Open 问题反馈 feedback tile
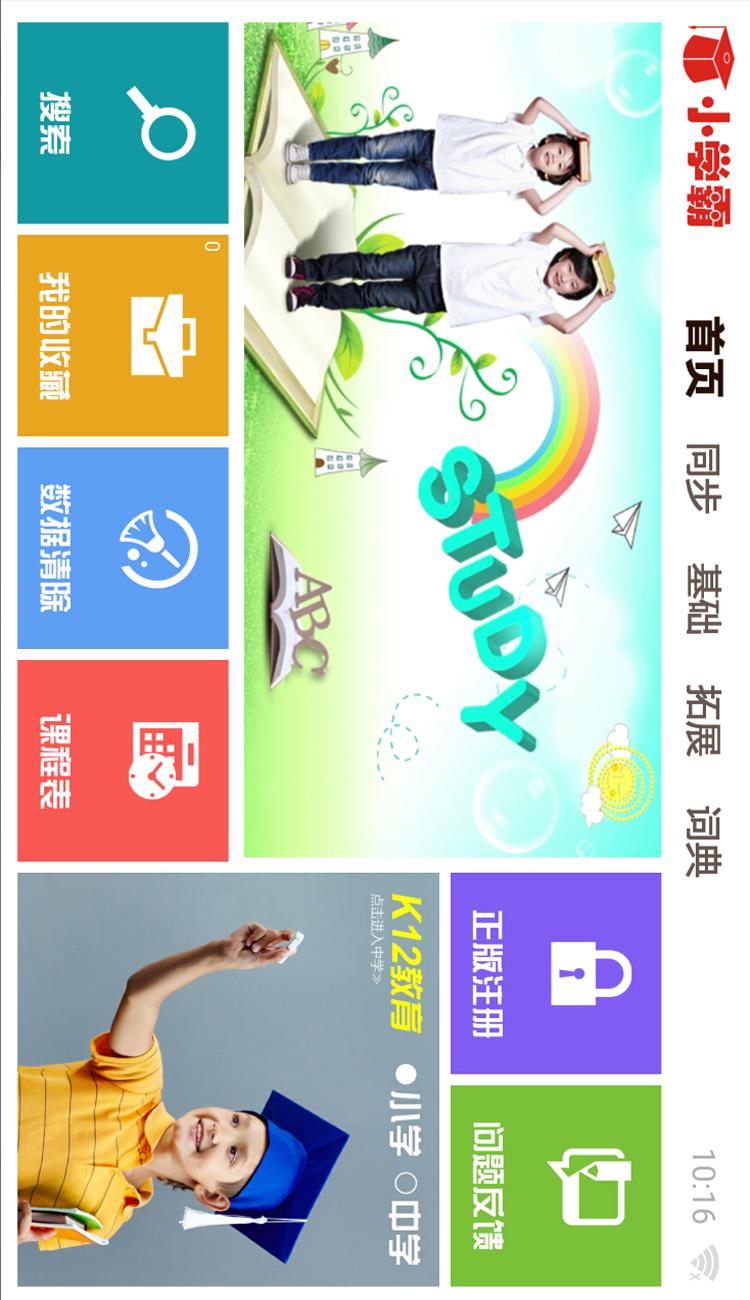This screenshot has width=750, height=1300. 555,1185
